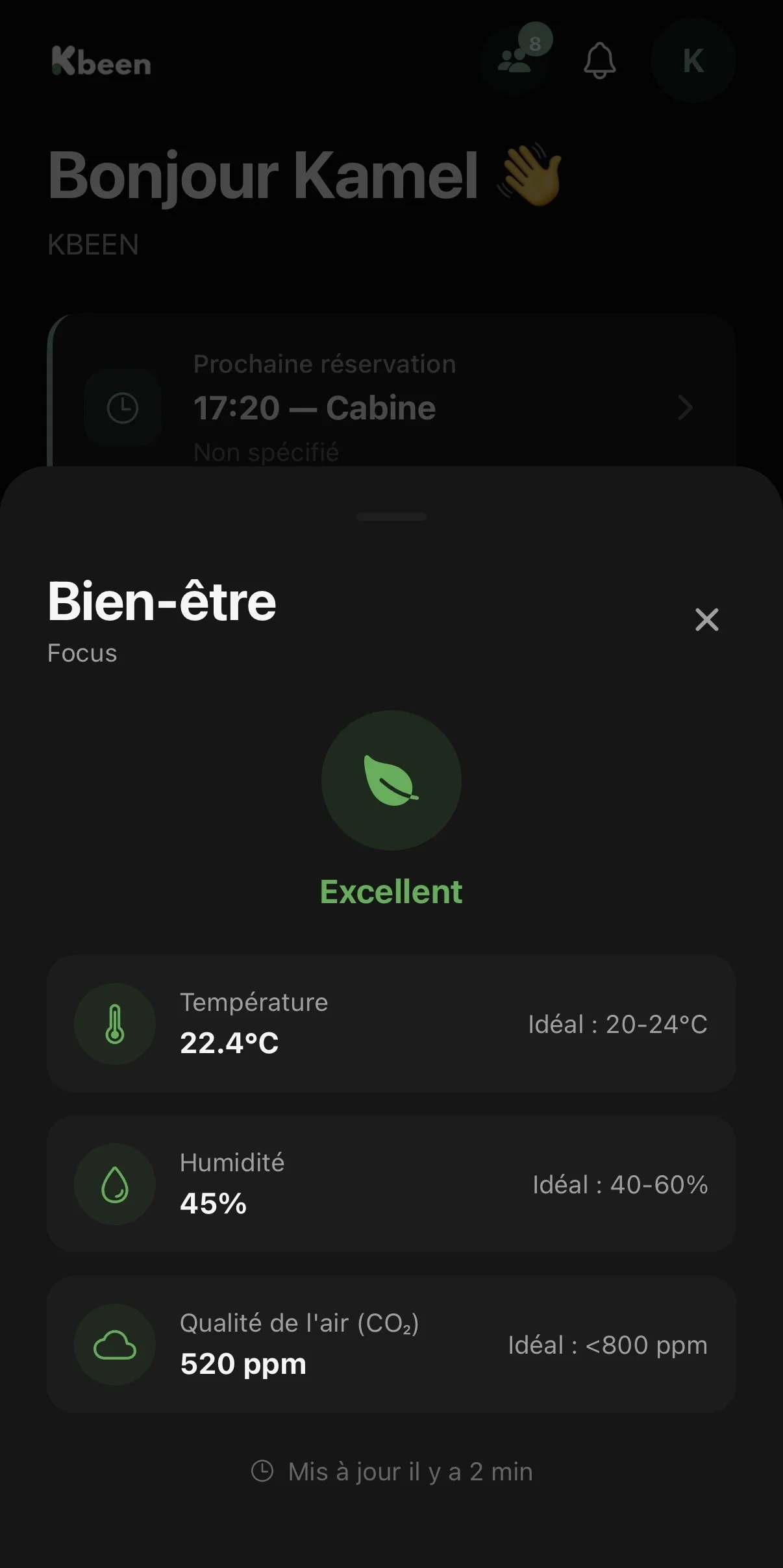Open the team members icon with badge 8
Image resolution: width=783 pixels, height=1568 pixels.
[x=514, y=60]
